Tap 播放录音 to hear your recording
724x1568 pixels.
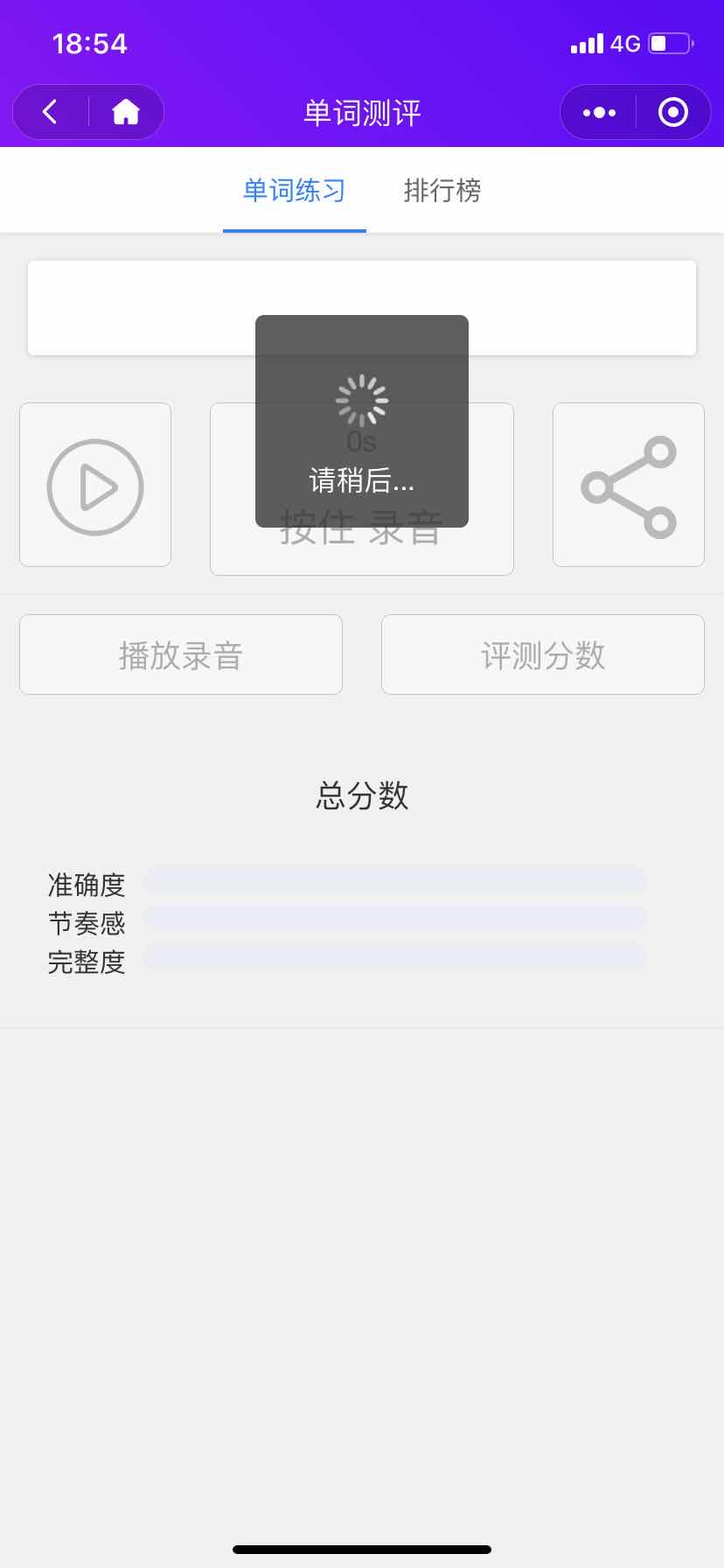pyautogui.click(x=181, y=654)
